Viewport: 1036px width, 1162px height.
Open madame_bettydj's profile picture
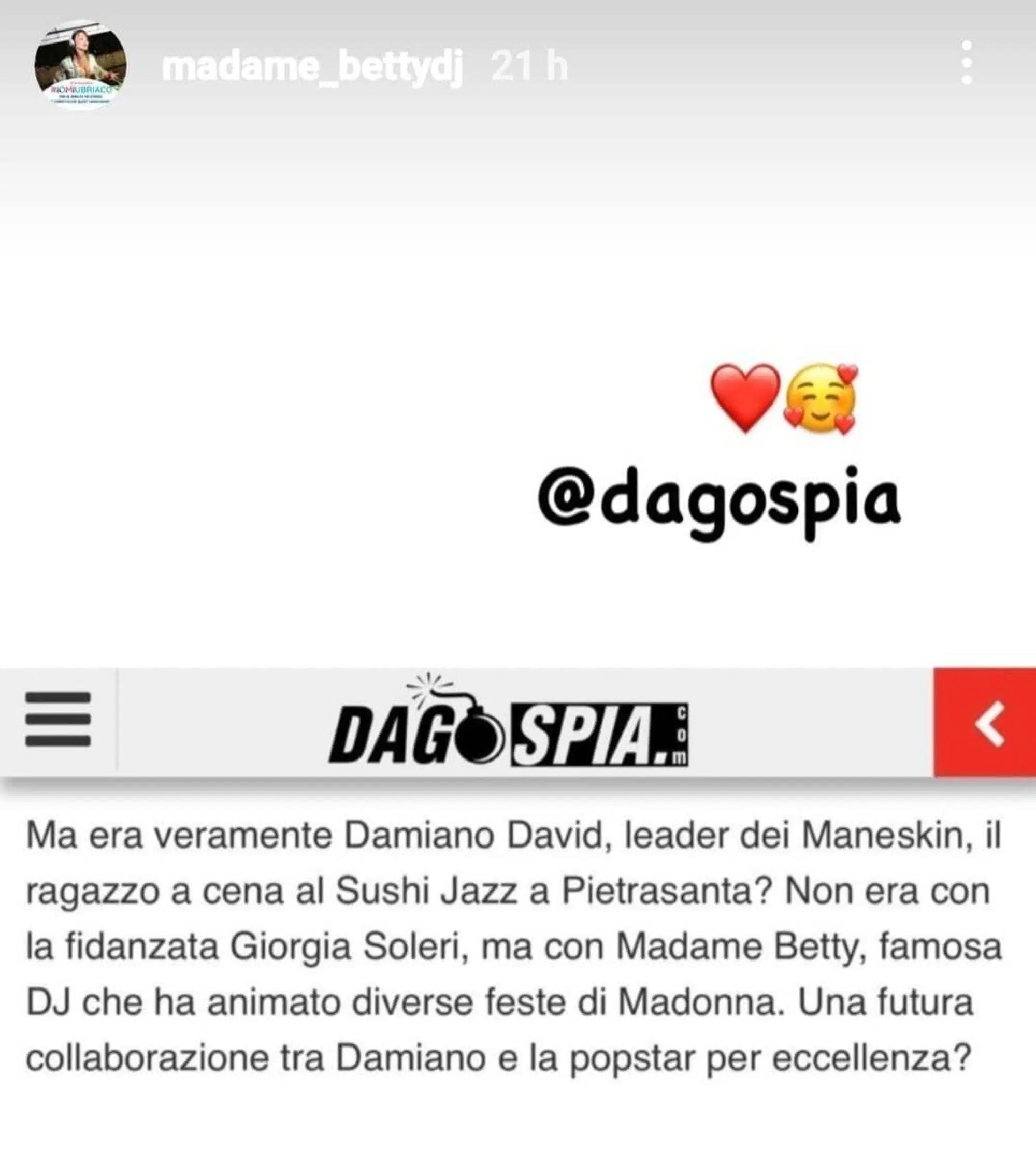[x=81, y=65]
